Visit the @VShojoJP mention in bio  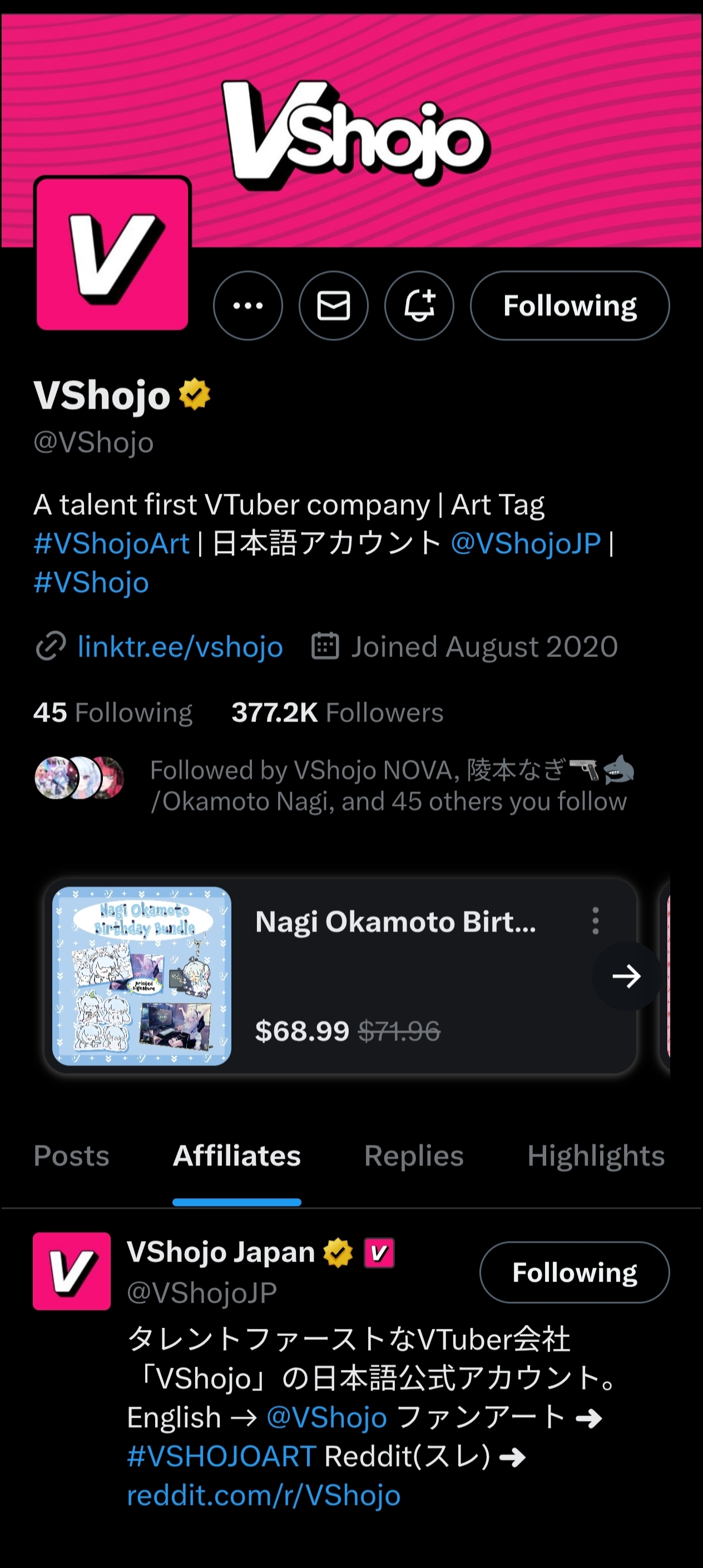click(525, 544)
